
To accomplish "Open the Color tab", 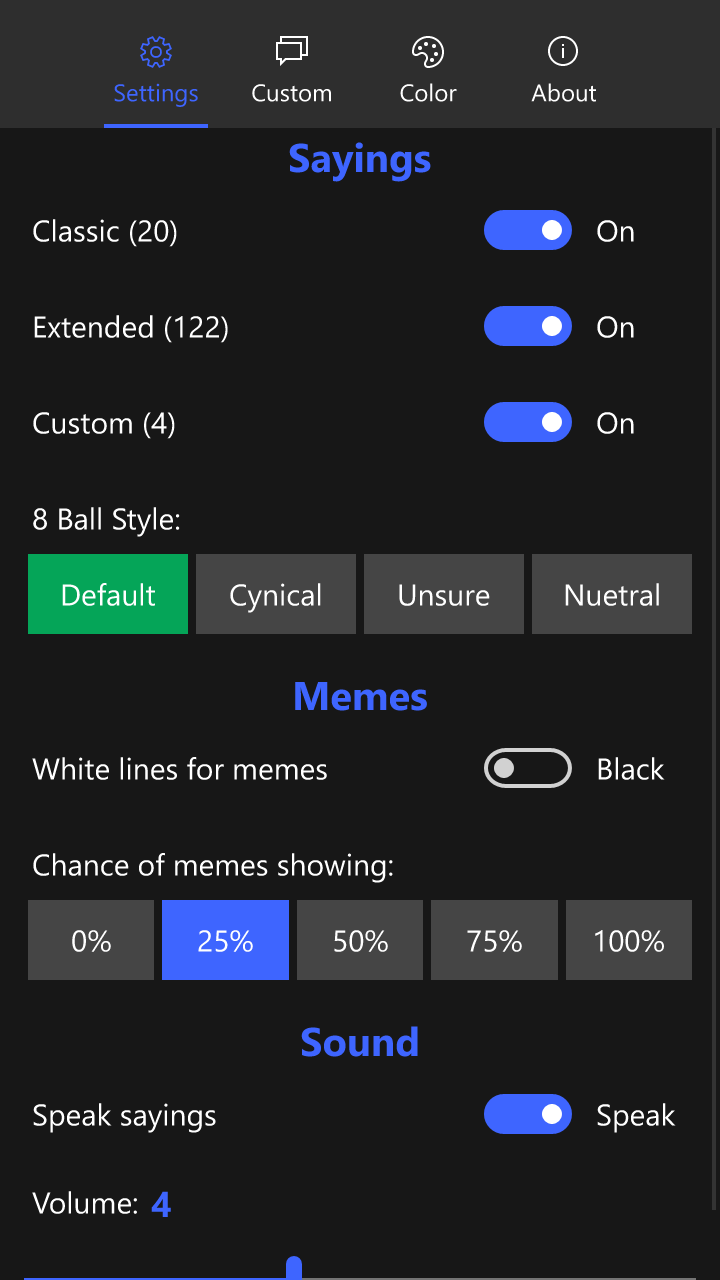I will click(x=428, y=70).
